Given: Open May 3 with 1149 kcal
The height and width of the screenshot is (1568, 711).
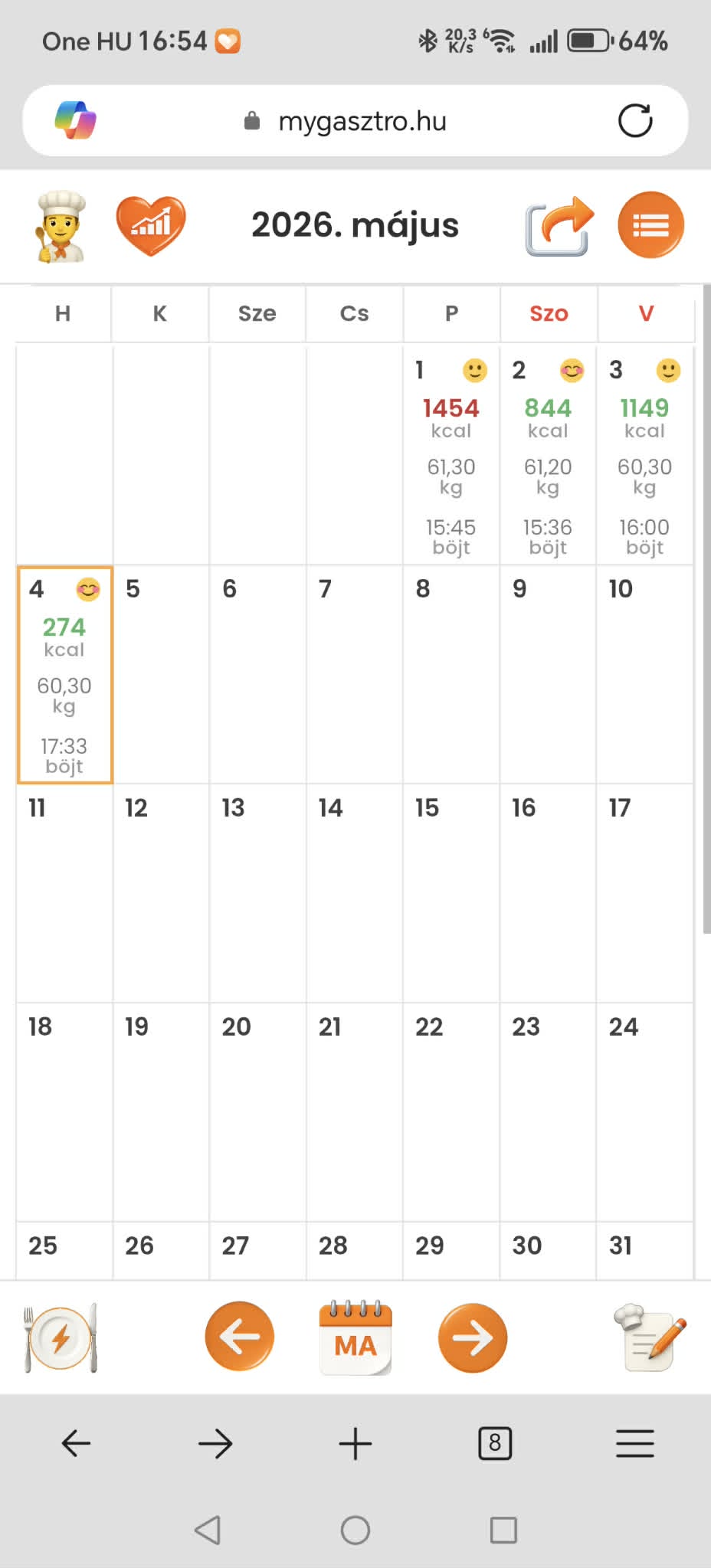Looking at the screenshot, I should pos(644,456).
